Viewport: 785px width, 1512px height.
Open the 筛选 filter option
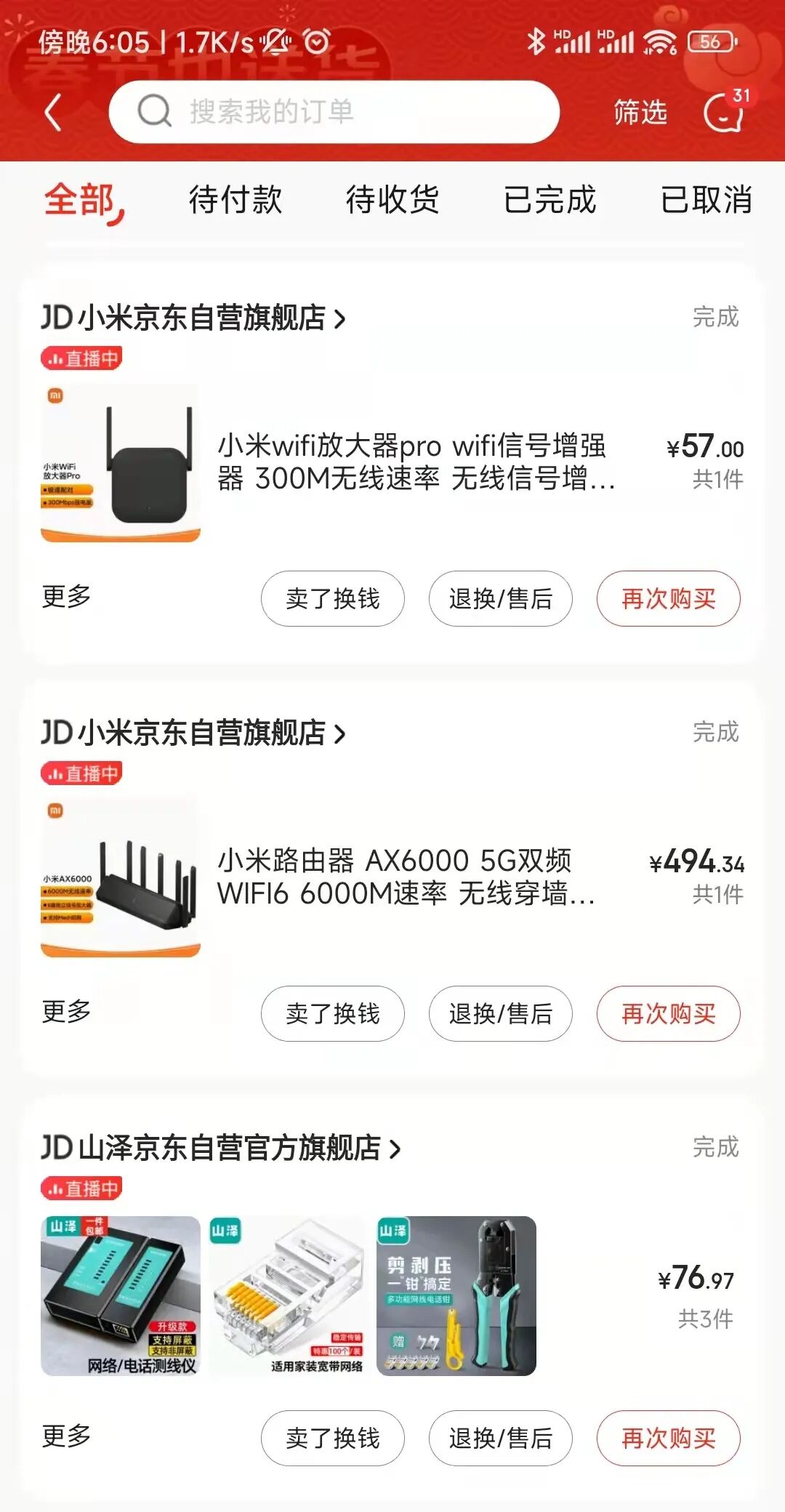640,113
